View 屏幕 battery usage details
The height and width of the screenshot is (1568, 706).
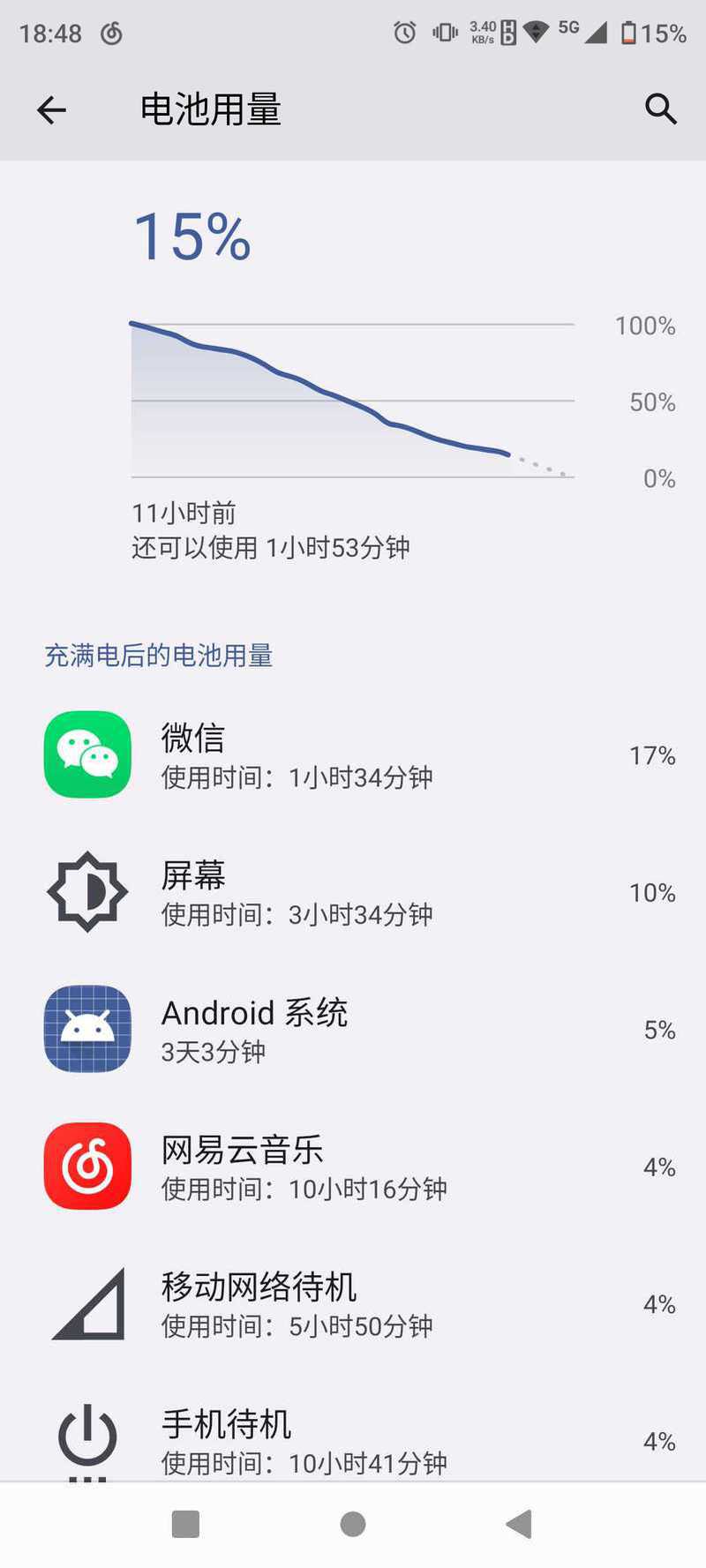tap(353, 892)
